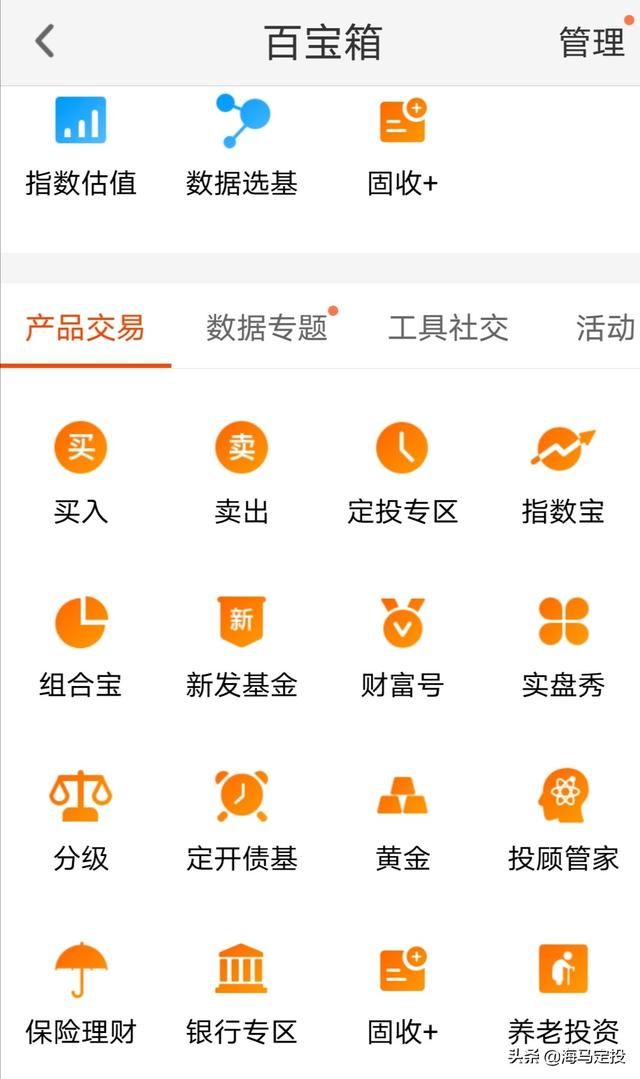Select the 产品交易 tab
Image resolution: width=640 pixels, height=1079 pixels.
point(85,328)
